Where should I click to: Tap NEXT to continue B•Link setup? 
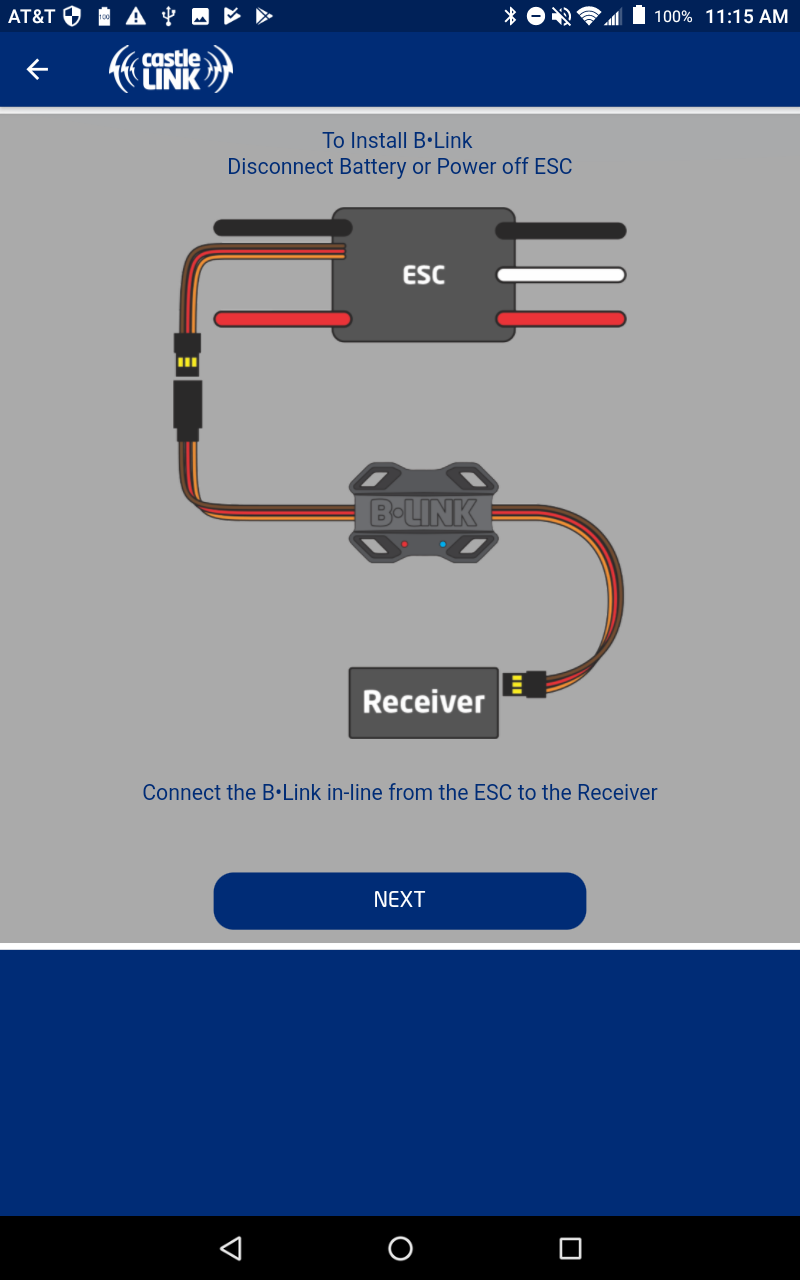(399, 900)
